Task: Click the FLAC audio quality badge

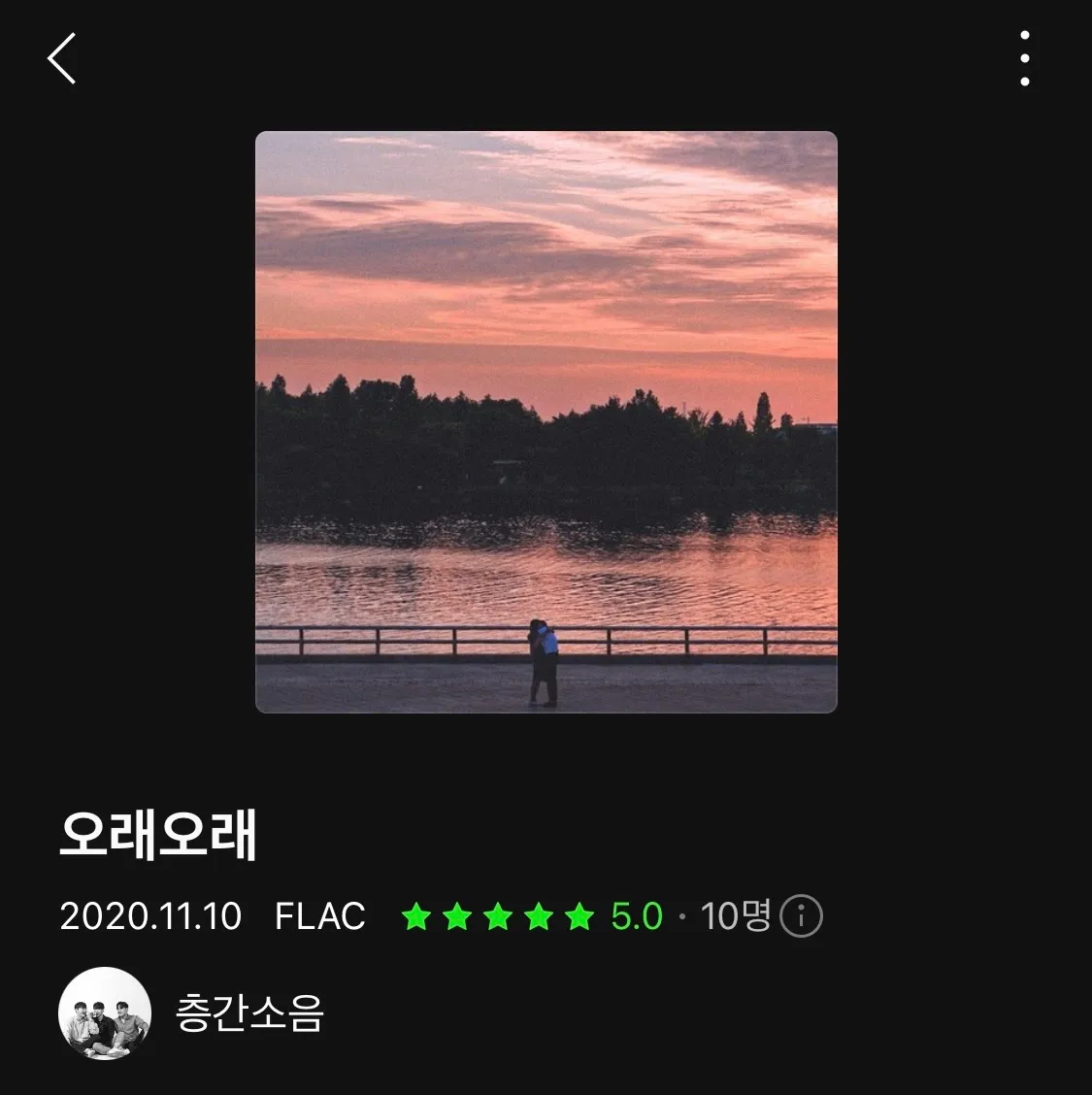Action: pos(318,916)
